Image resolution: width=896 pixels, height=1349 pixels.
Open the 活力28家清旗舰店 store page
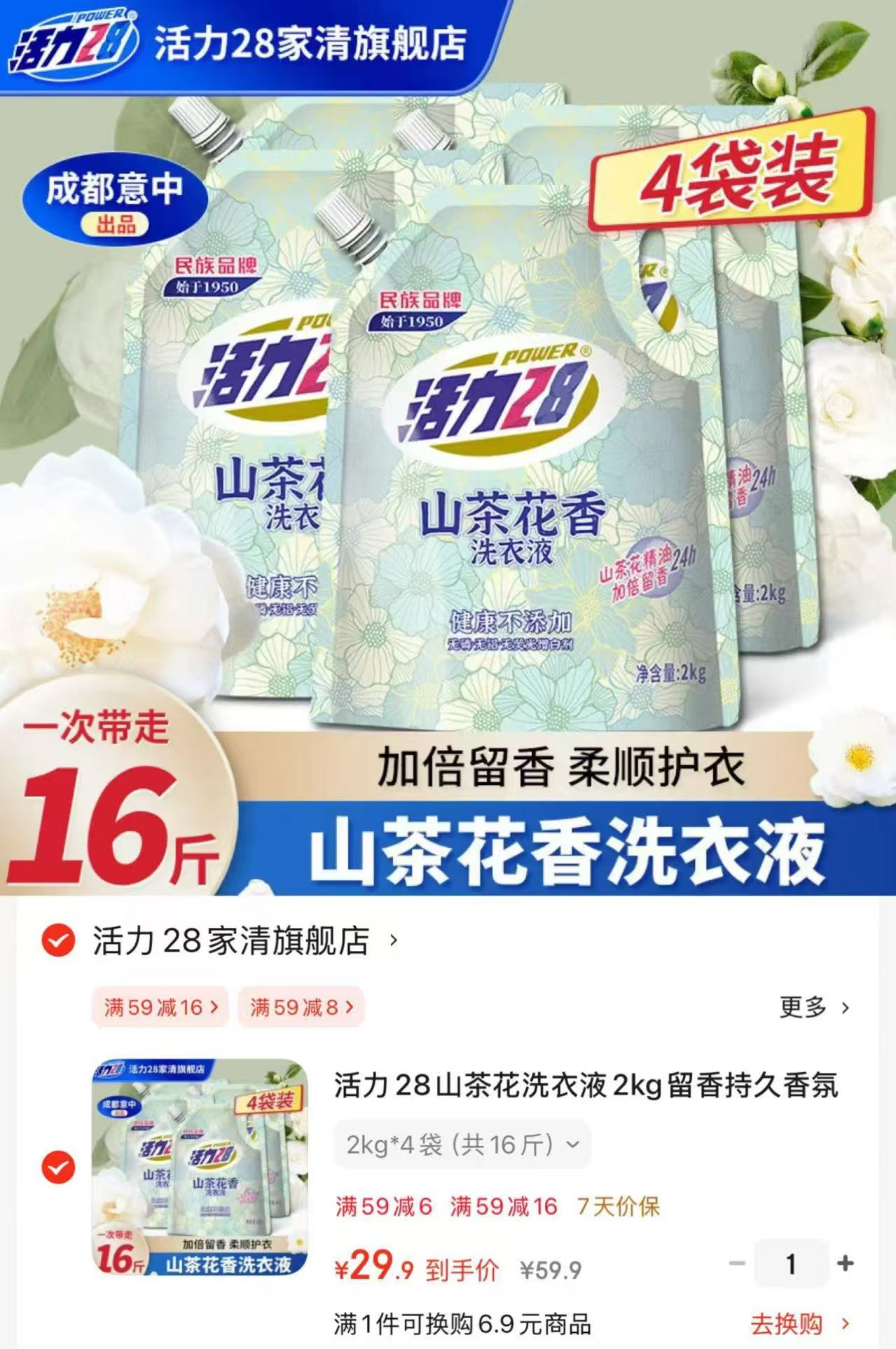231,940
